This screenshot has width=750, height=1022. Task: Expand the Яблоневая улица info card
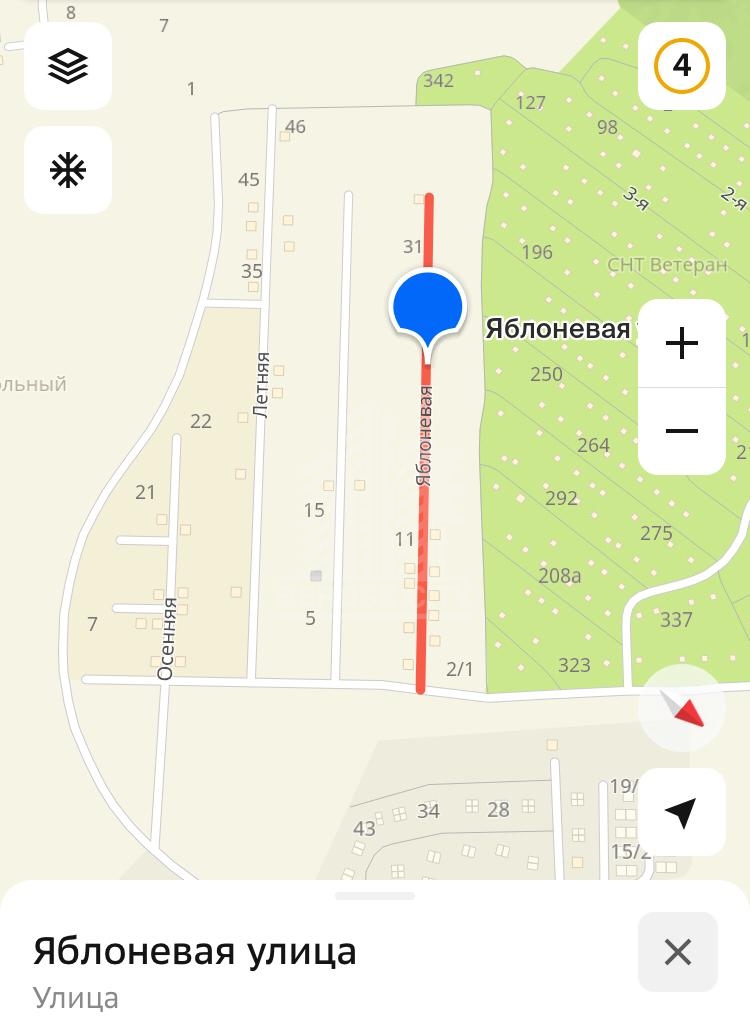(374, 896)
